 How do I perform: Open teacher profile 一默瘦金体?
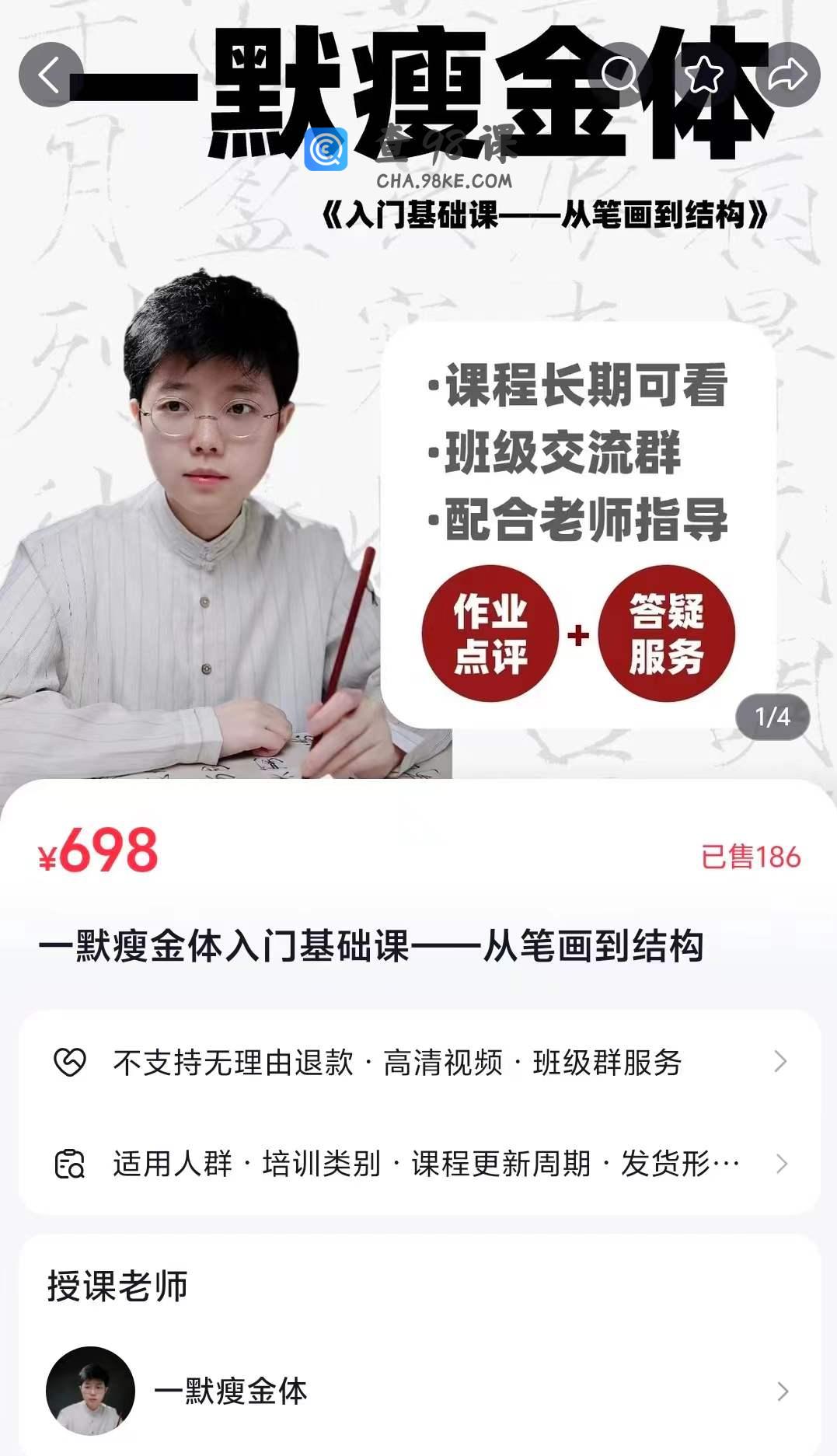(420, 1391)
